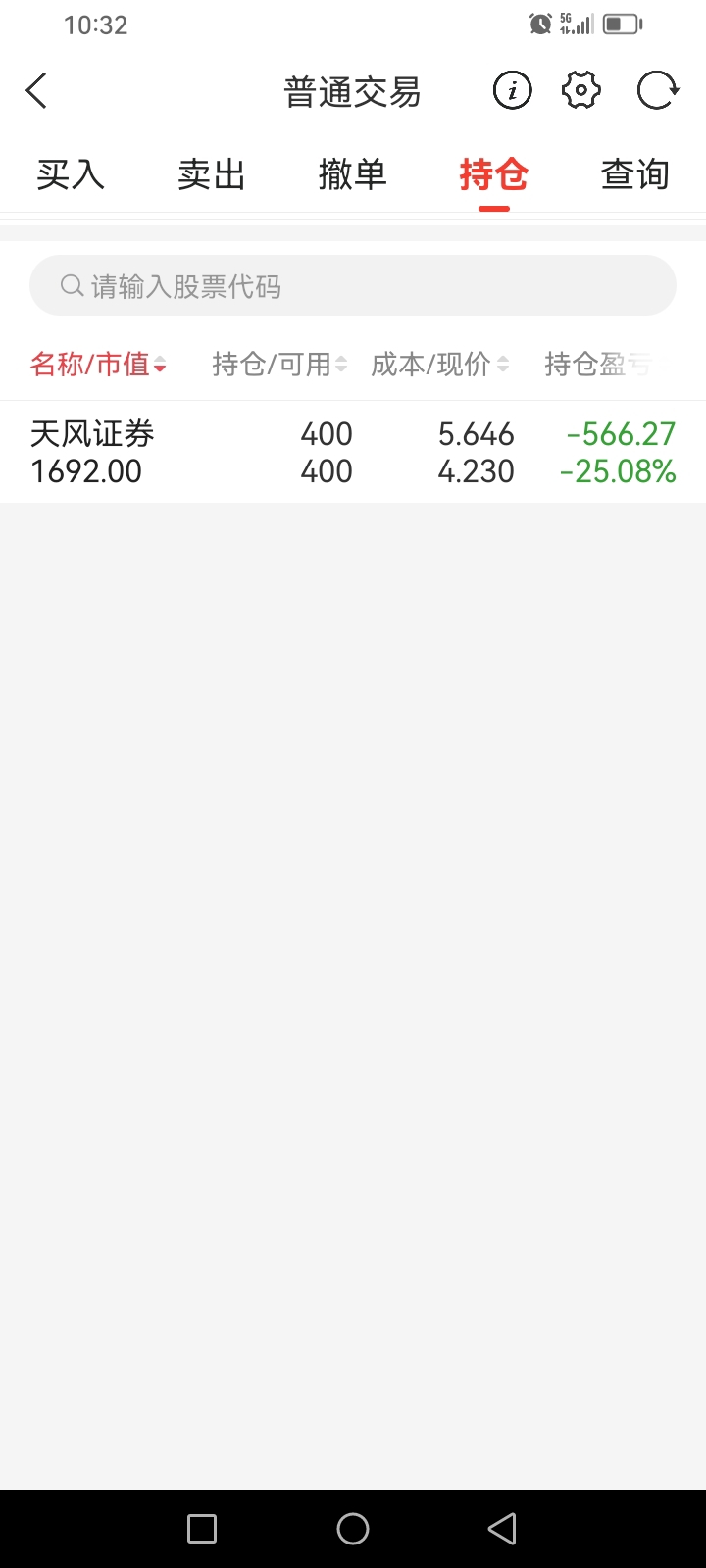Sort by 名称/市值 column
This screenshot has width=706, height=1568.
pos(98,365)
